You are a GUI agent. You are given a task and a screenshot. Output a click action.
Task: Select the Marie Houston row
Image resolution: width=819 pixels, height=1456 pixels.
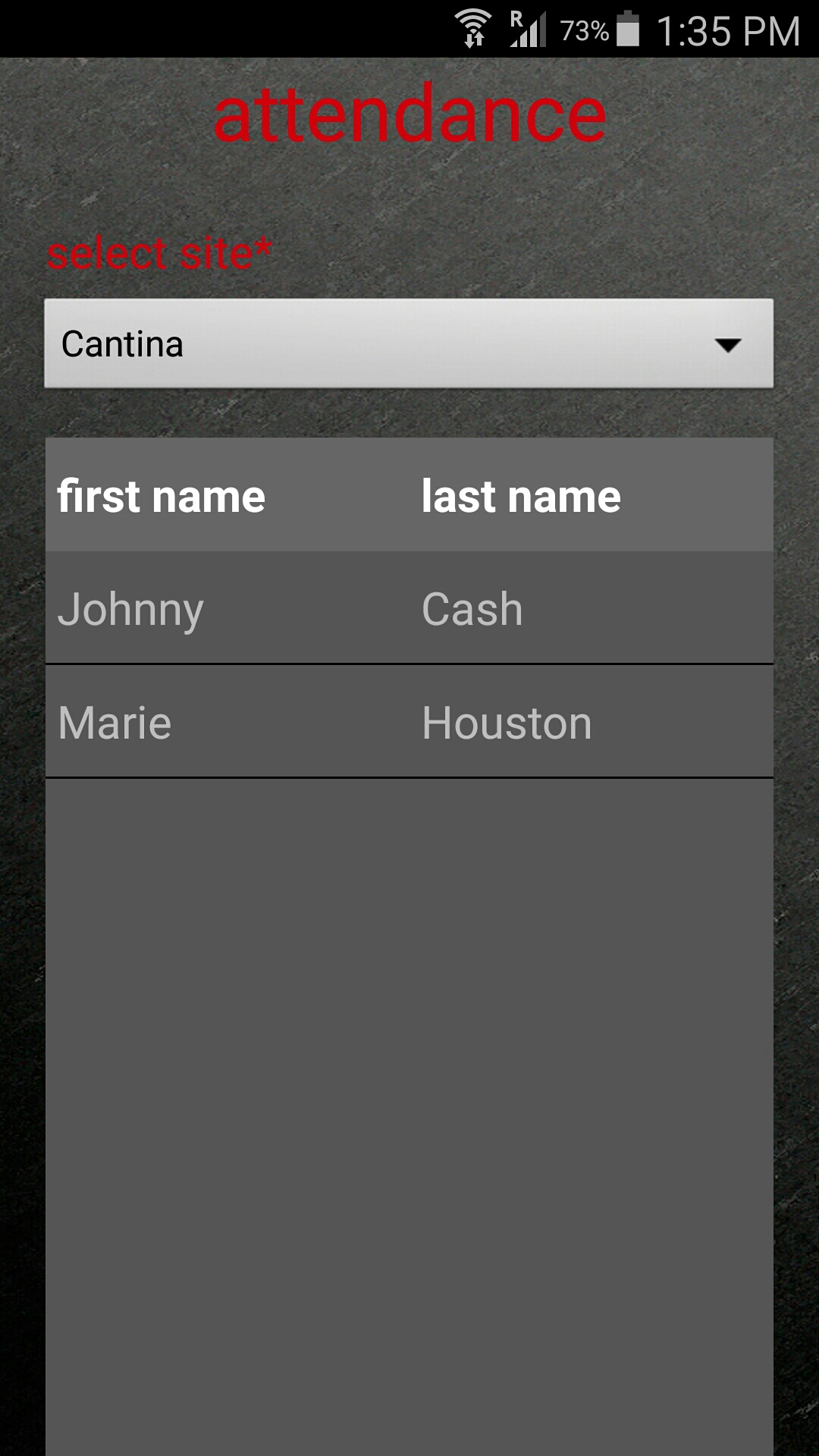click(409, 722)
